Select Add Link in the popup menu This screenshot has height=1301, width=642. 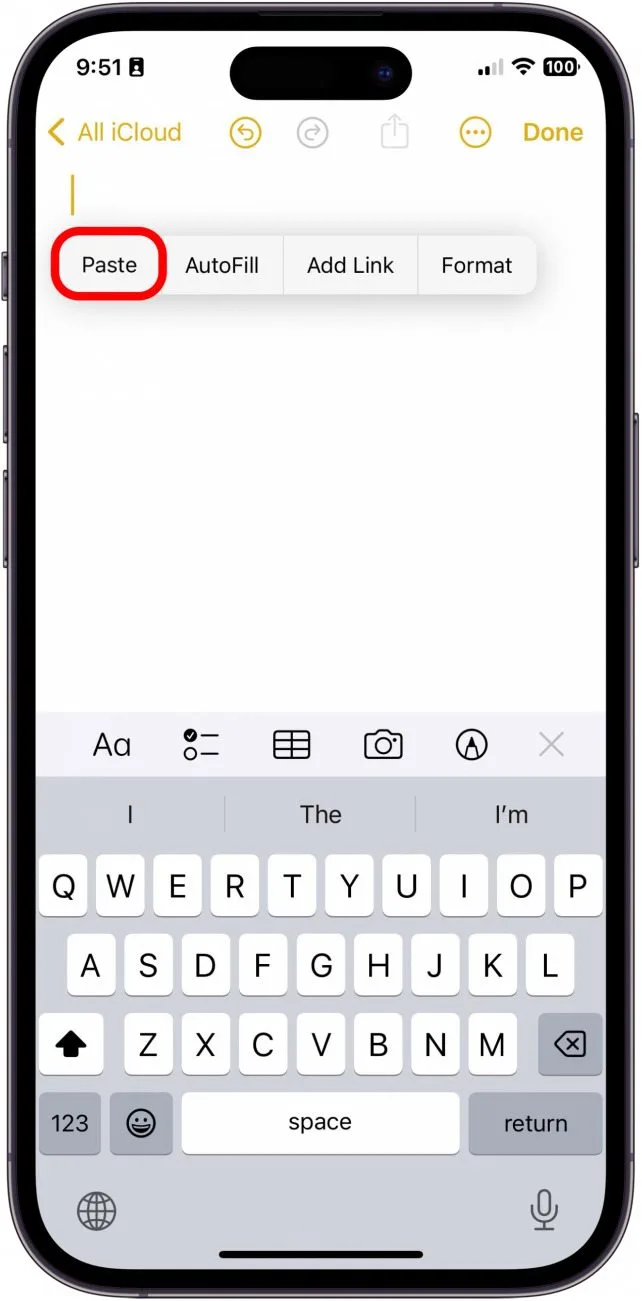coord(350,265)
